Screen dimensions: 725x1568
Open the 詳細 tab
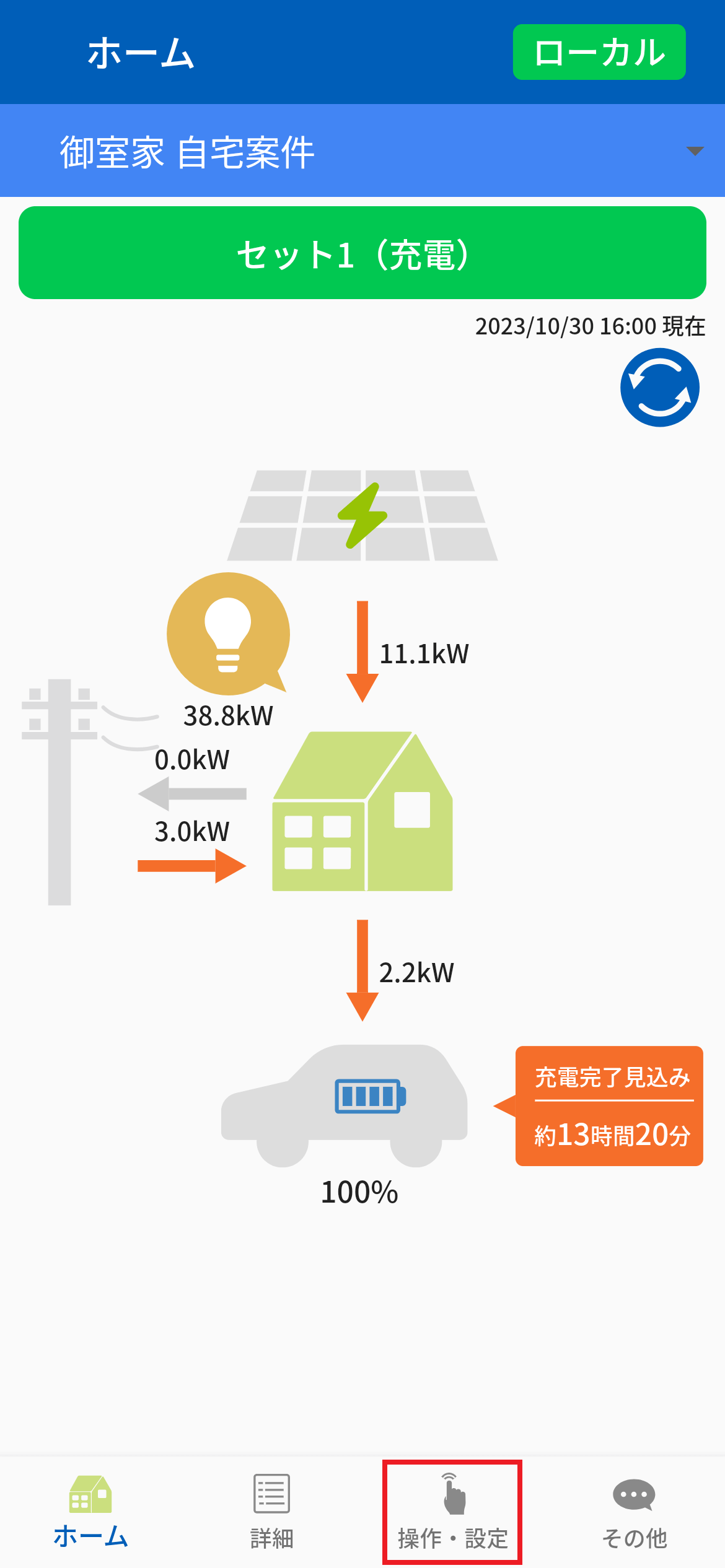[271, 1511]
